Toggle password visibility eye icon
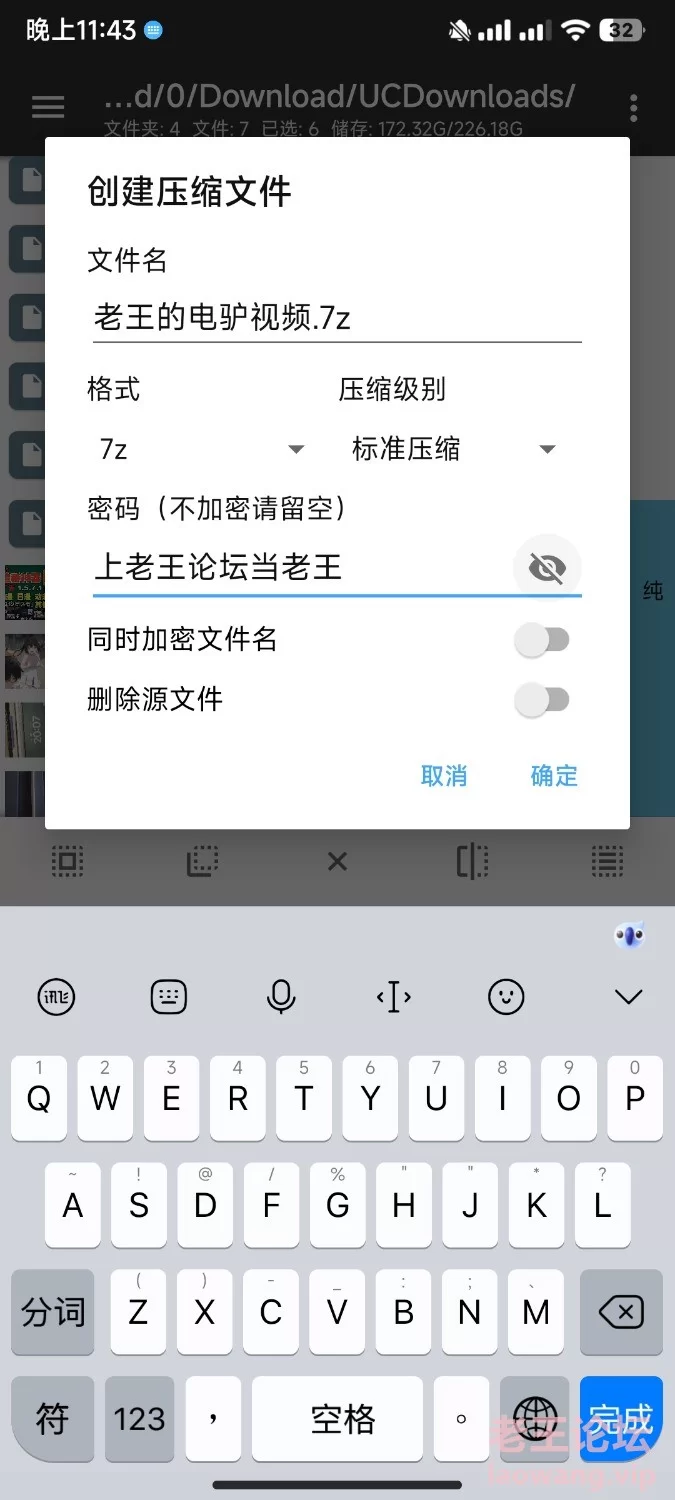 click(x=547, y=569)
